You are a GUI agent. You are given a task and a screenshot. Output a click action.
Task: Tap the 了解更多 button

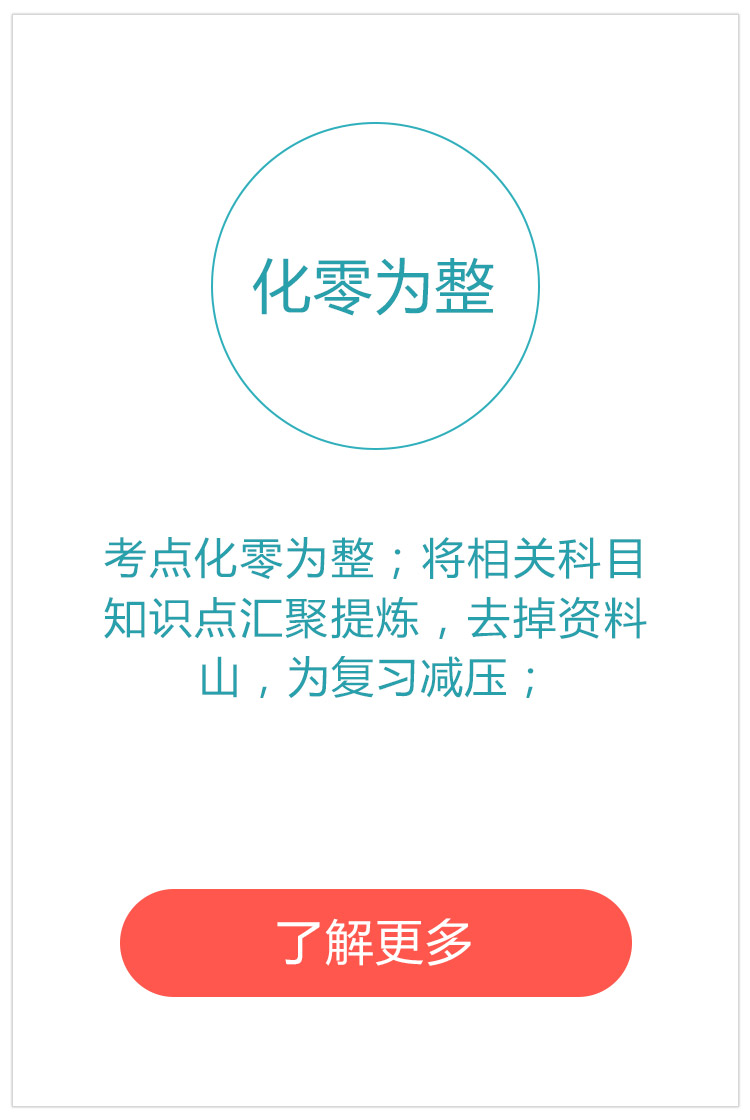click(375, 942)
